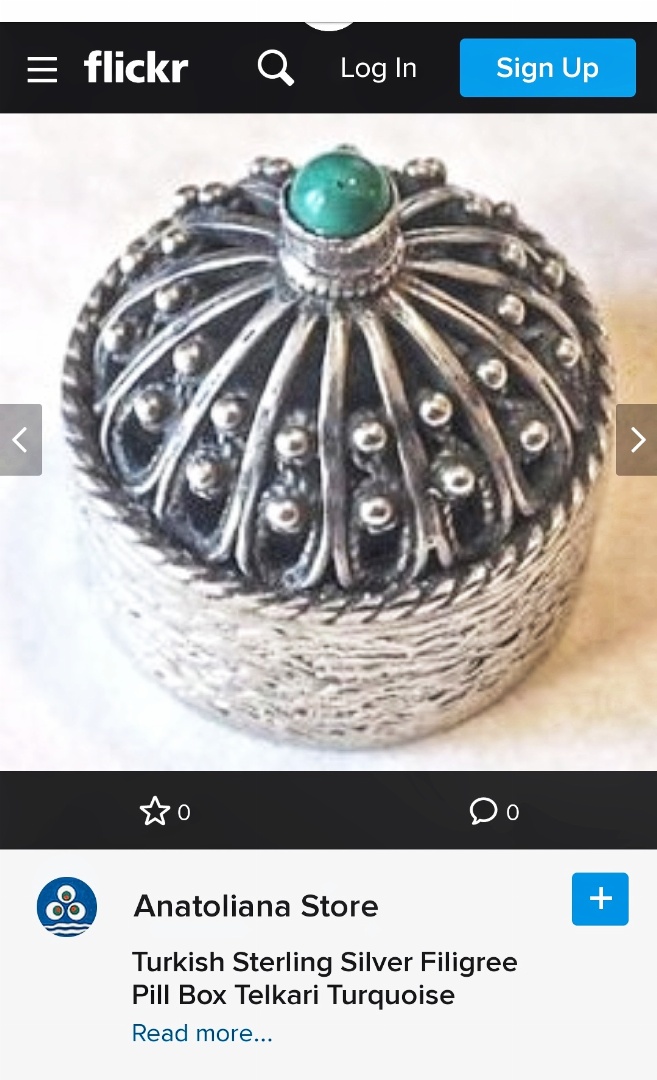This screenshot has height=1080, width=657.
Task: Follow Anatoliana Store with the plus button
Action: coord(600,898)
